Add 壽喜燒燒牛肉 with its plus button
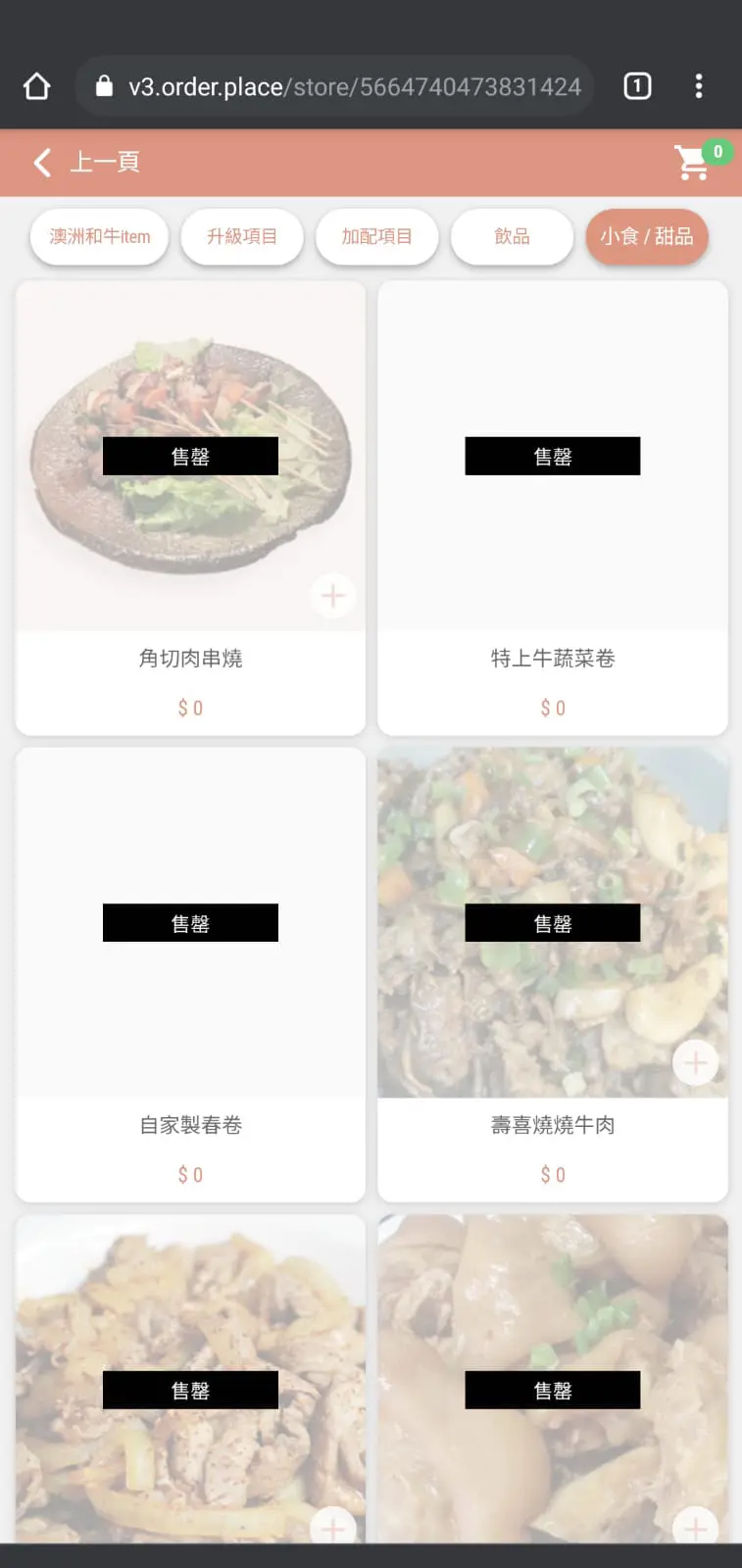This screenshot has width=742, height=1568. [x=696, y=1062]
